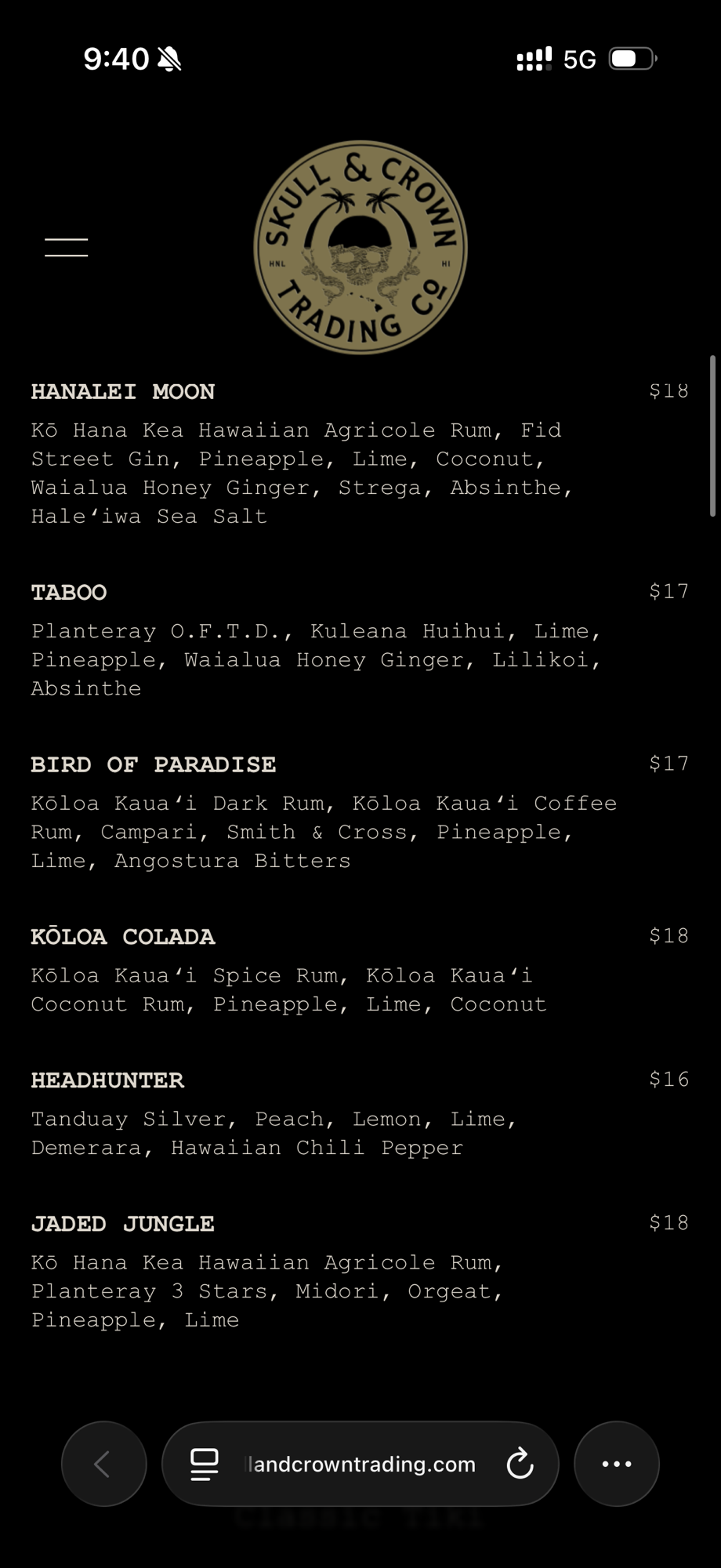721x1568 pixels.
Task: Reload the current web page
Action: pyautogui.click(x=520, y=1464)
